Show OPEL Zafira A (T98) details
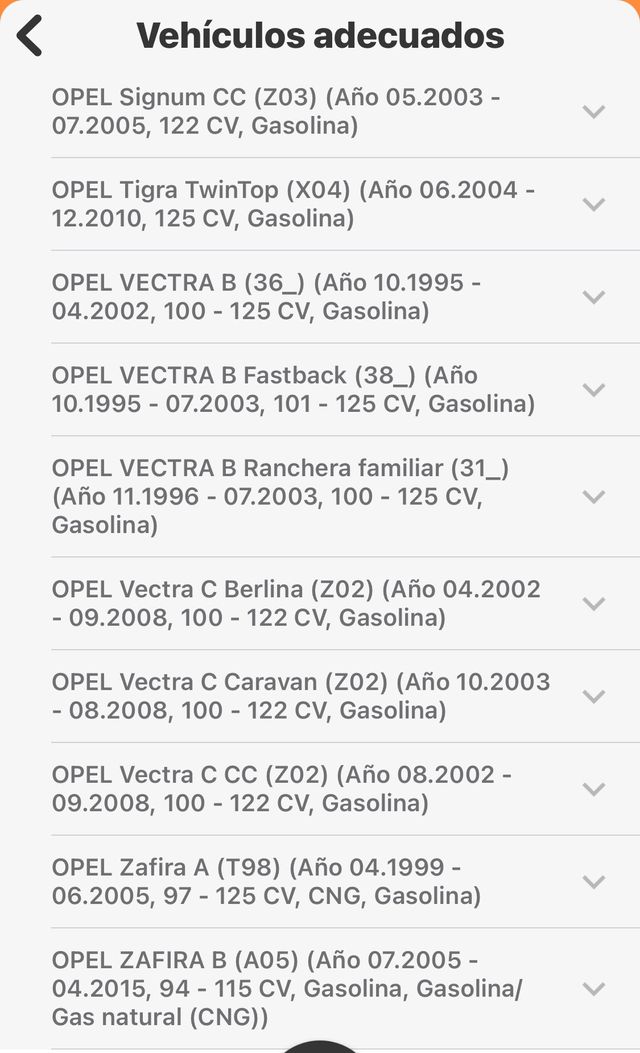 pos(594,882)
